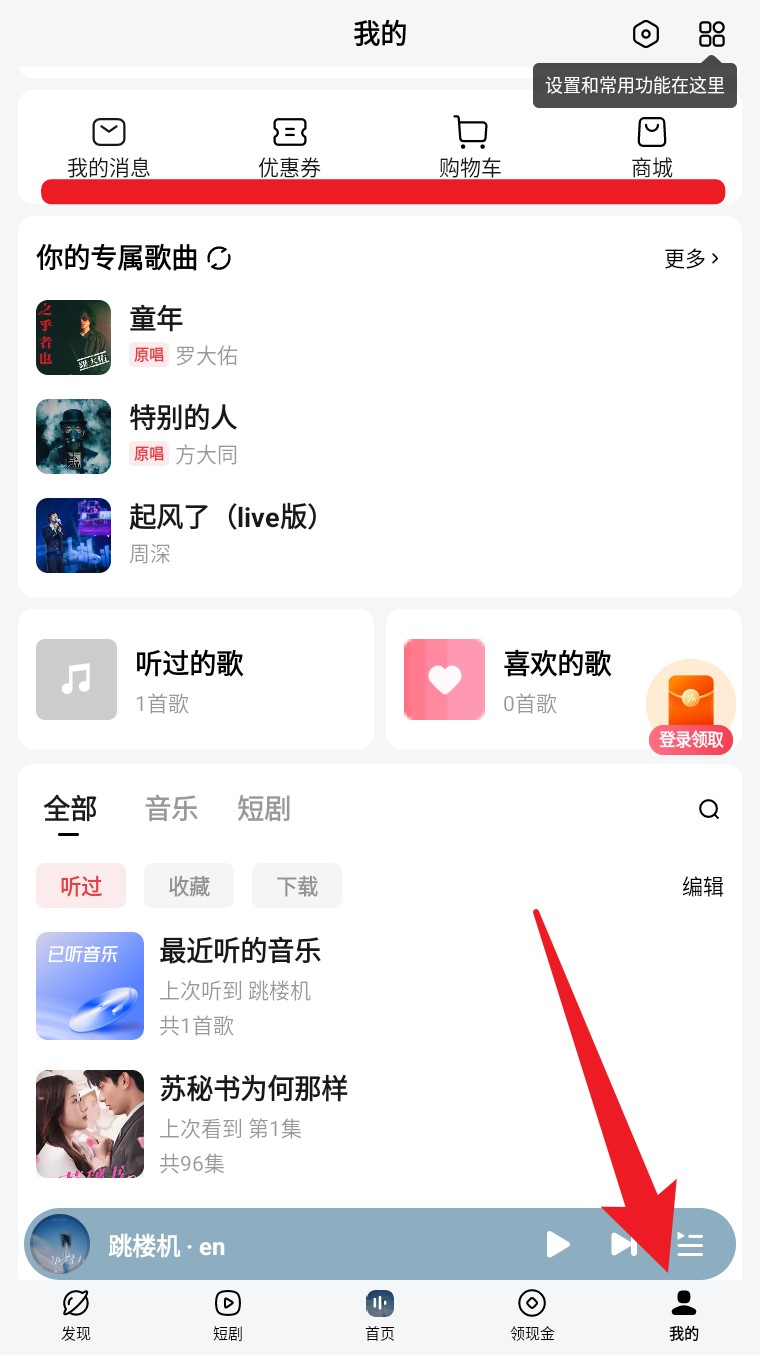Viewport: 760px width, 1355px height.
Task: Expand 更多 for exclusive songs
Action: tap(690, 258)
